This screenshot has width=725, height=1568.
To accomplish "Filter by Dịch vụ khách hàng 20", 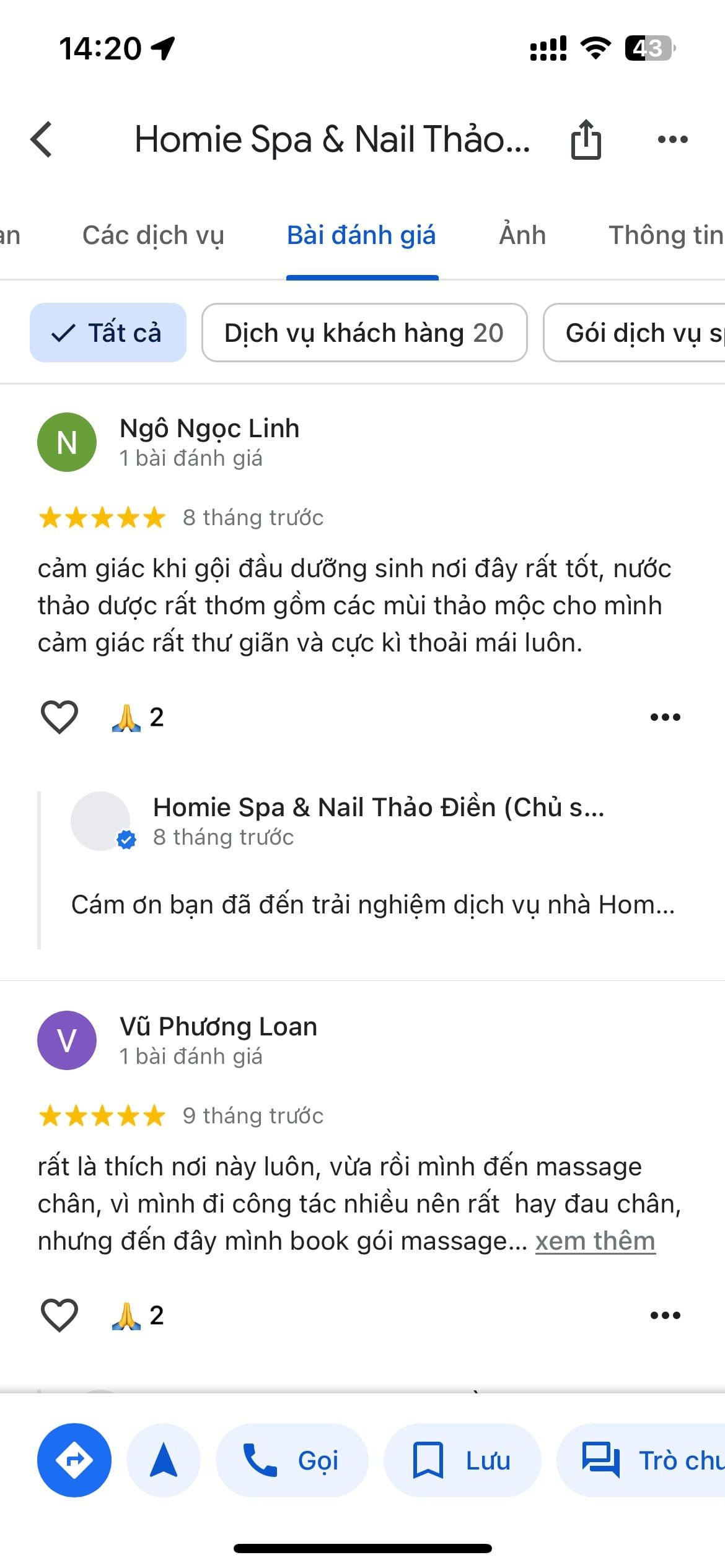I will pyautogui.click(x=364, y=333).
